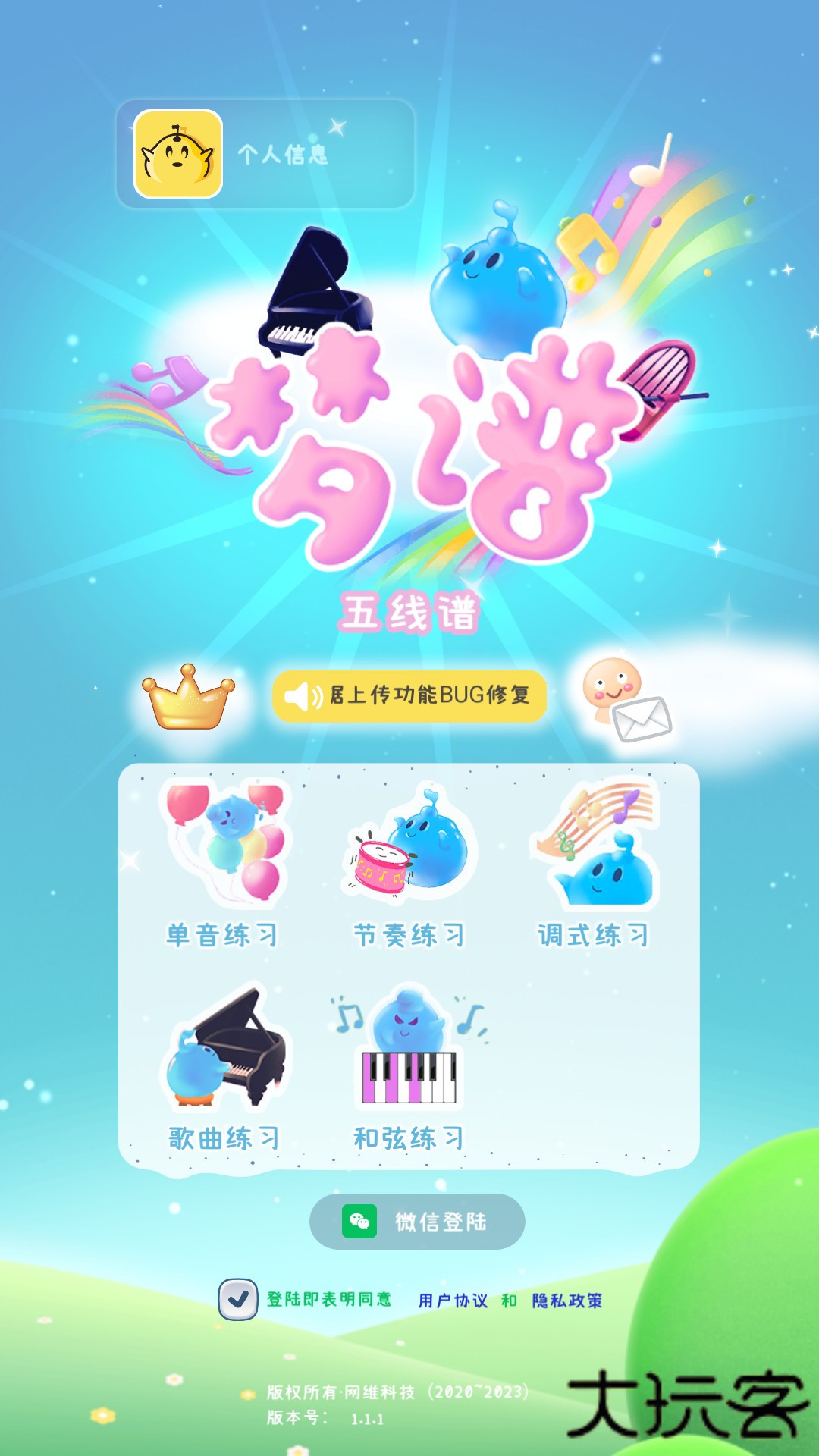Viewport: 819px width, 1456px height.
Task: Select 调式练习 mode practice
Action: 595,864
